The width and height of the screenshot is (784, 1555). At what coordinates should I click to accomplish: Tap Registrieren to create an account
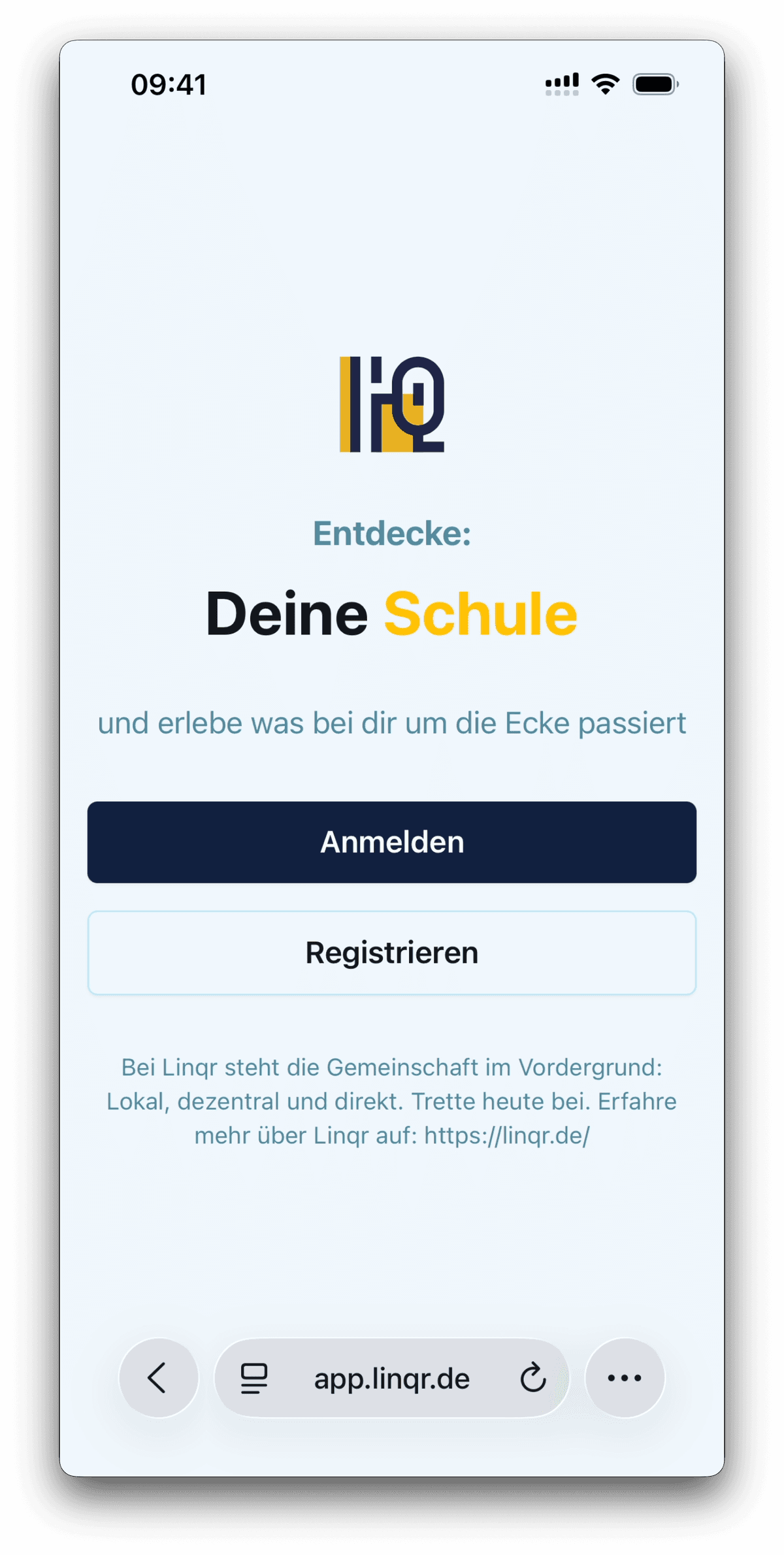click(x=392, y=953)
